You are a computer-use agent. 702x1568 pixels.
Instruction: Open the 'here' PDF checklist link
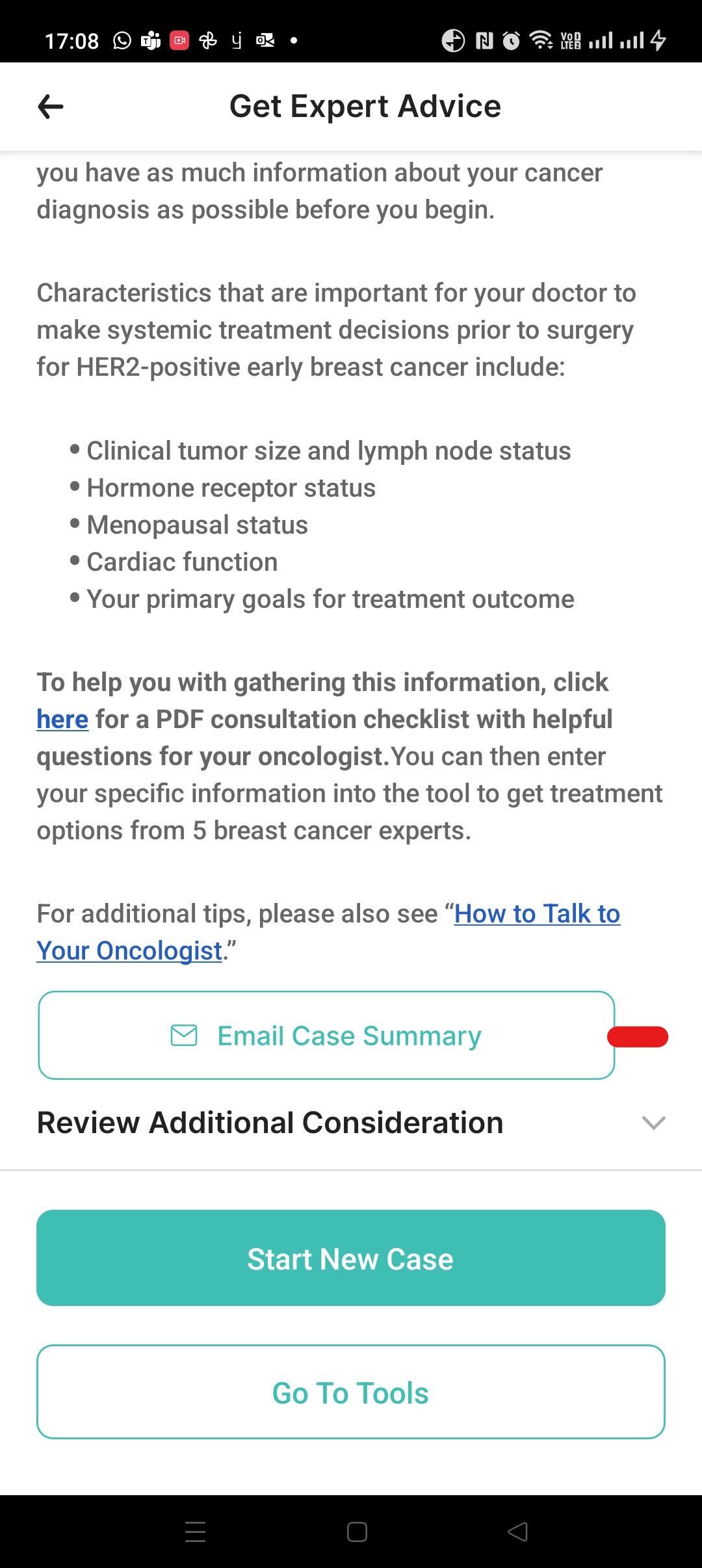click(x=62, y=720)
